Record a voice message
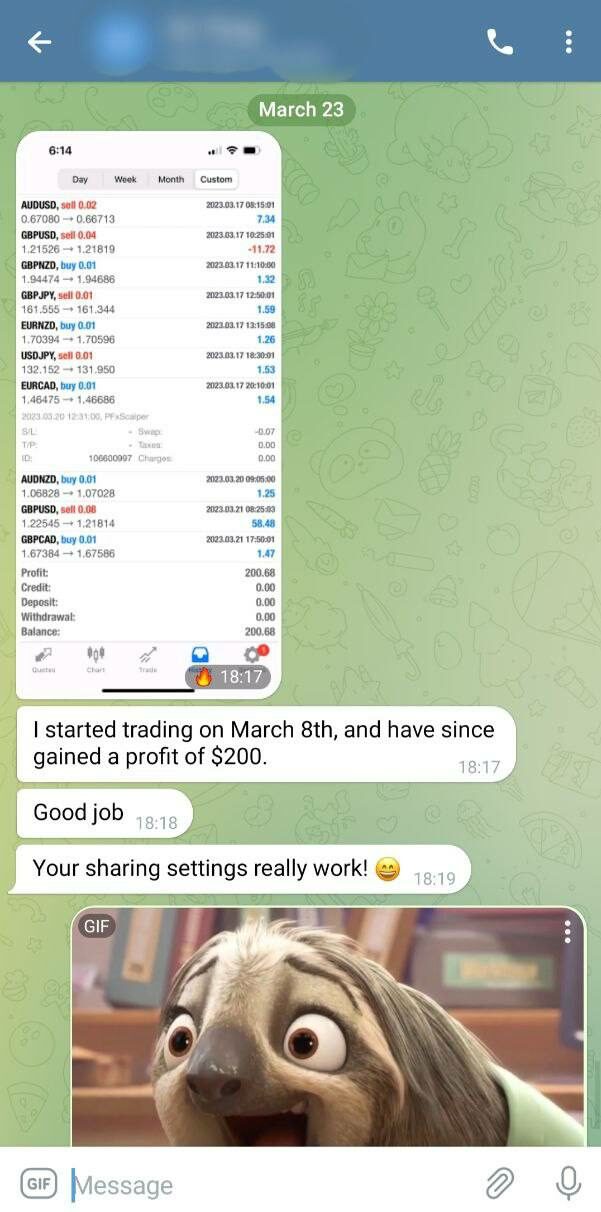This screenshot has width=601, height=1212. coord(568,1184)
